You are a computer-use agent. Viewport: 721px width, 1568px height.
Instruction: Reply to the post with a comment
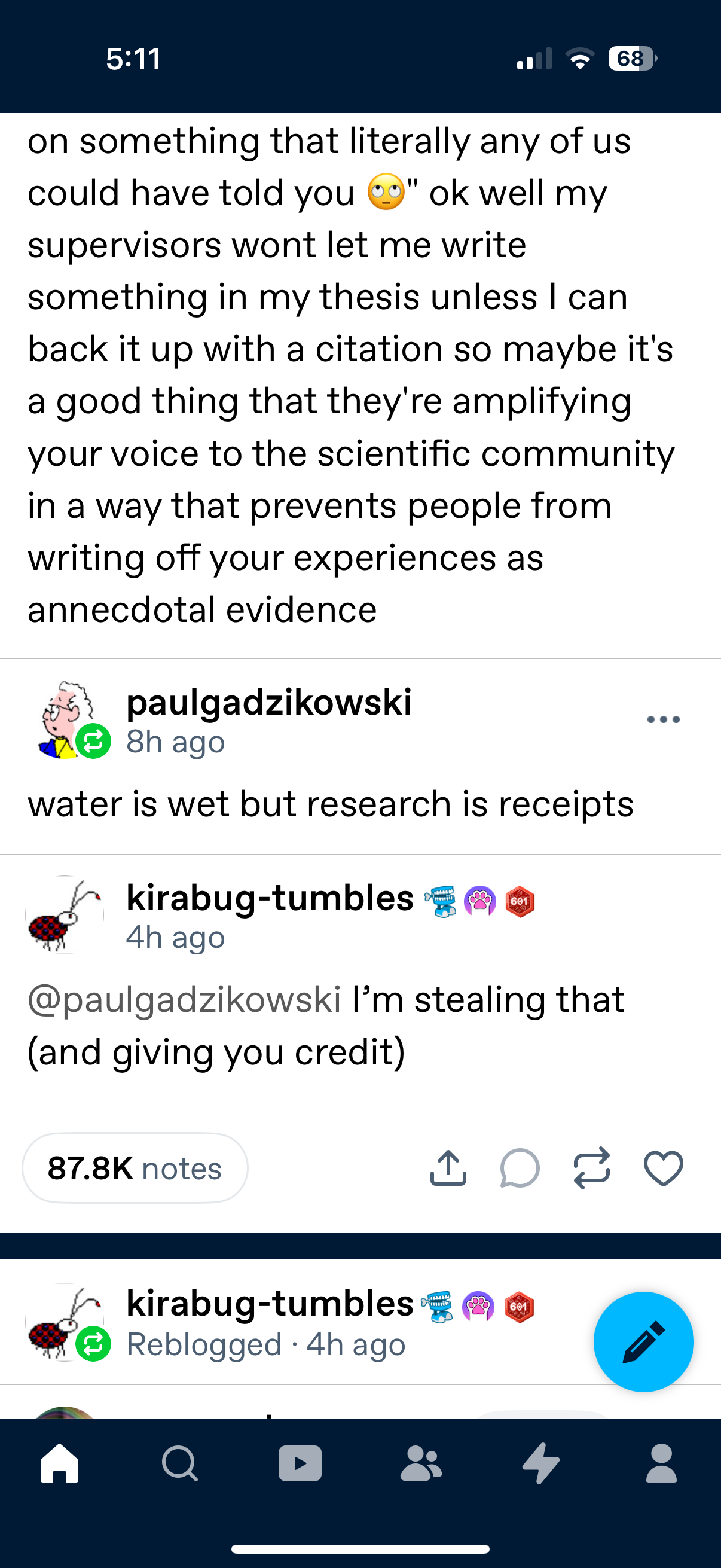tap(520, 1168)
